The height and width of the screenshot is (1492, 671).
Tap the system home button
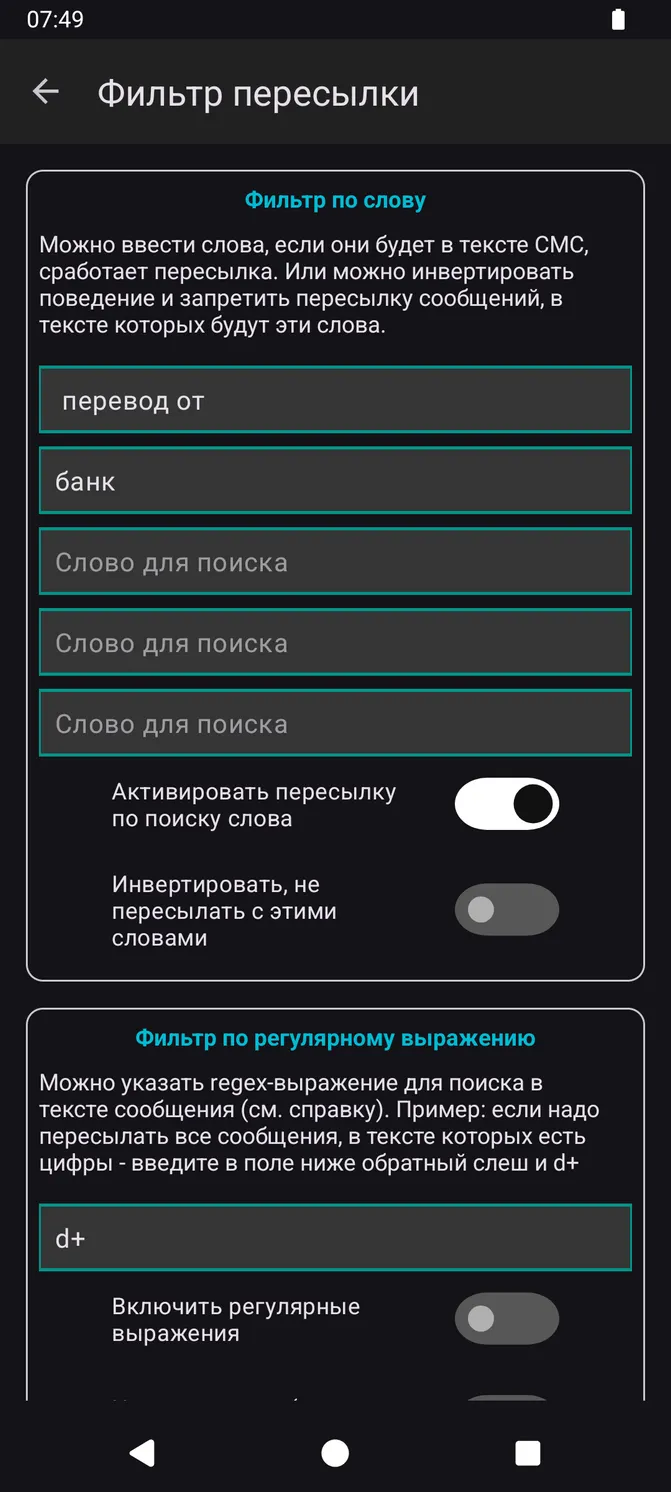click(x=335, y=1453)
